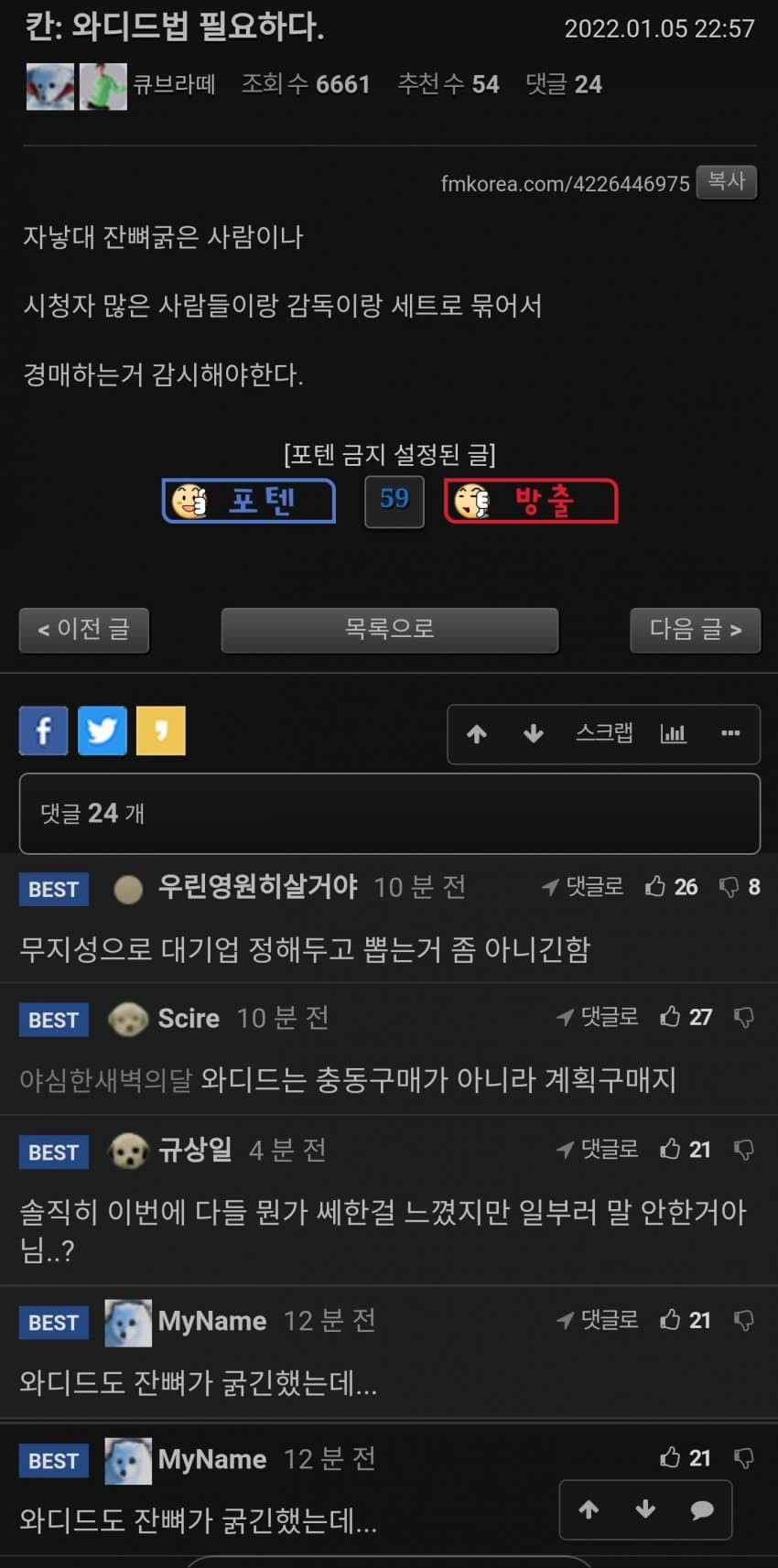Screen dimensions: 778x1568
Task: Downvote the post with 방출 button
Action: tap(531, 501)
